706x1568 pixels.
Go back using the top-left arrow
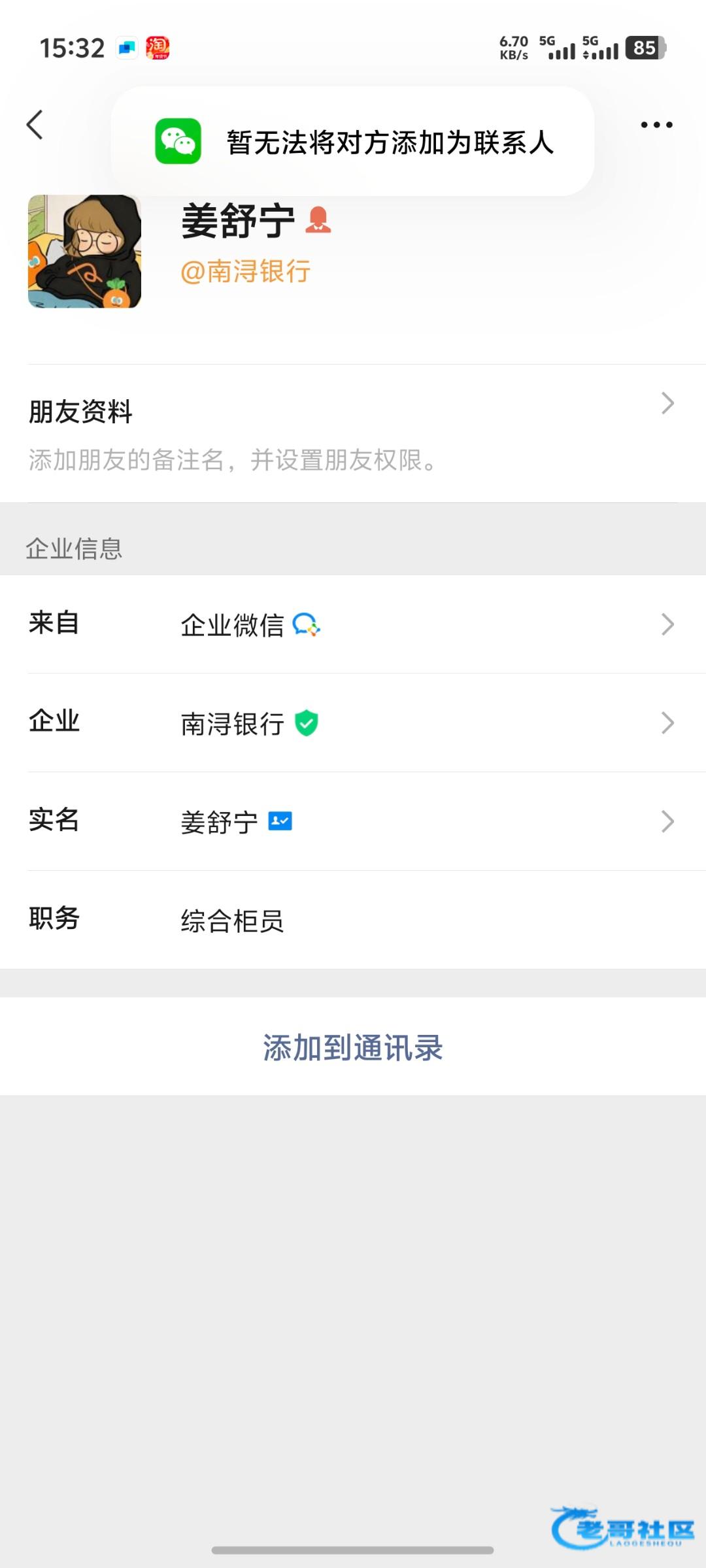coord(35,124)
